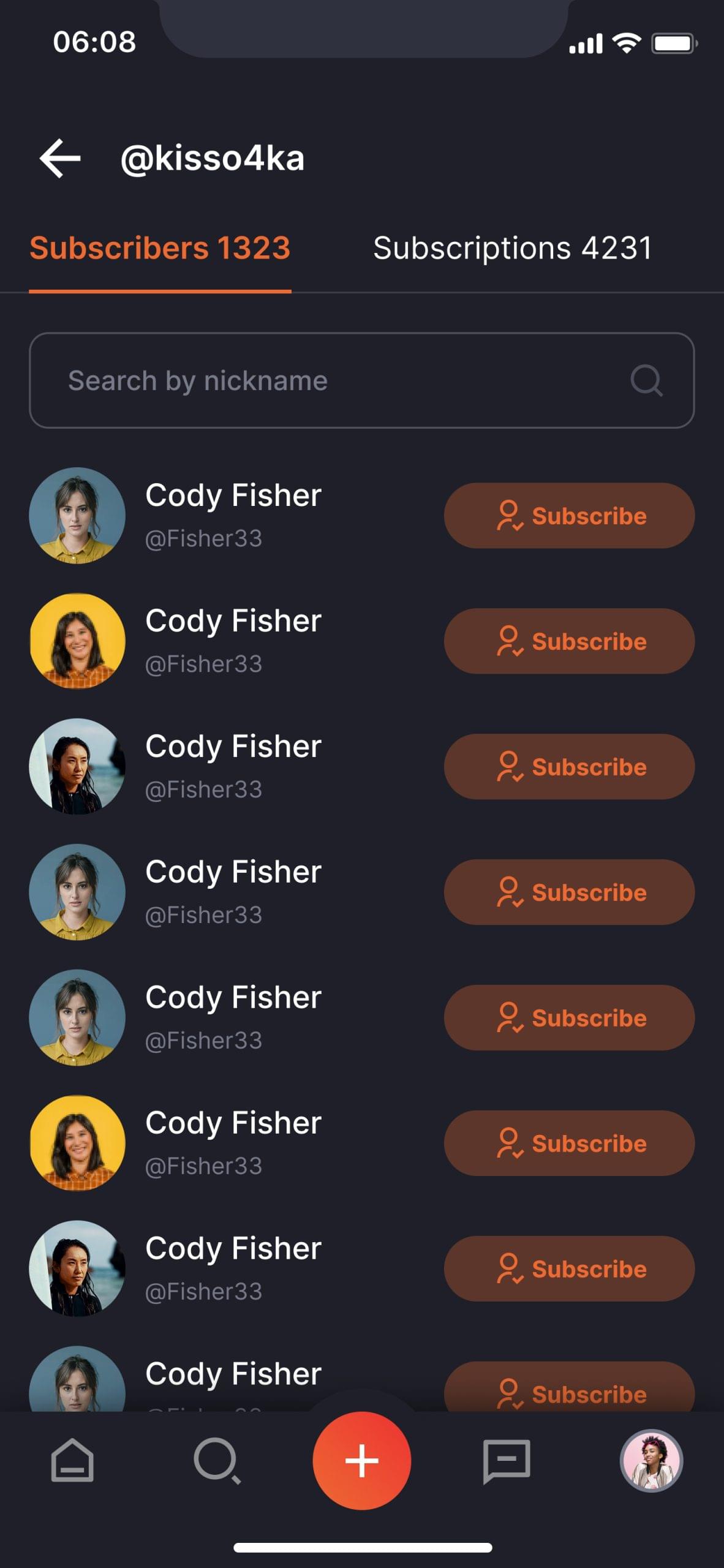
Task: Create new content with the plus button
Action: point(361,1460)
